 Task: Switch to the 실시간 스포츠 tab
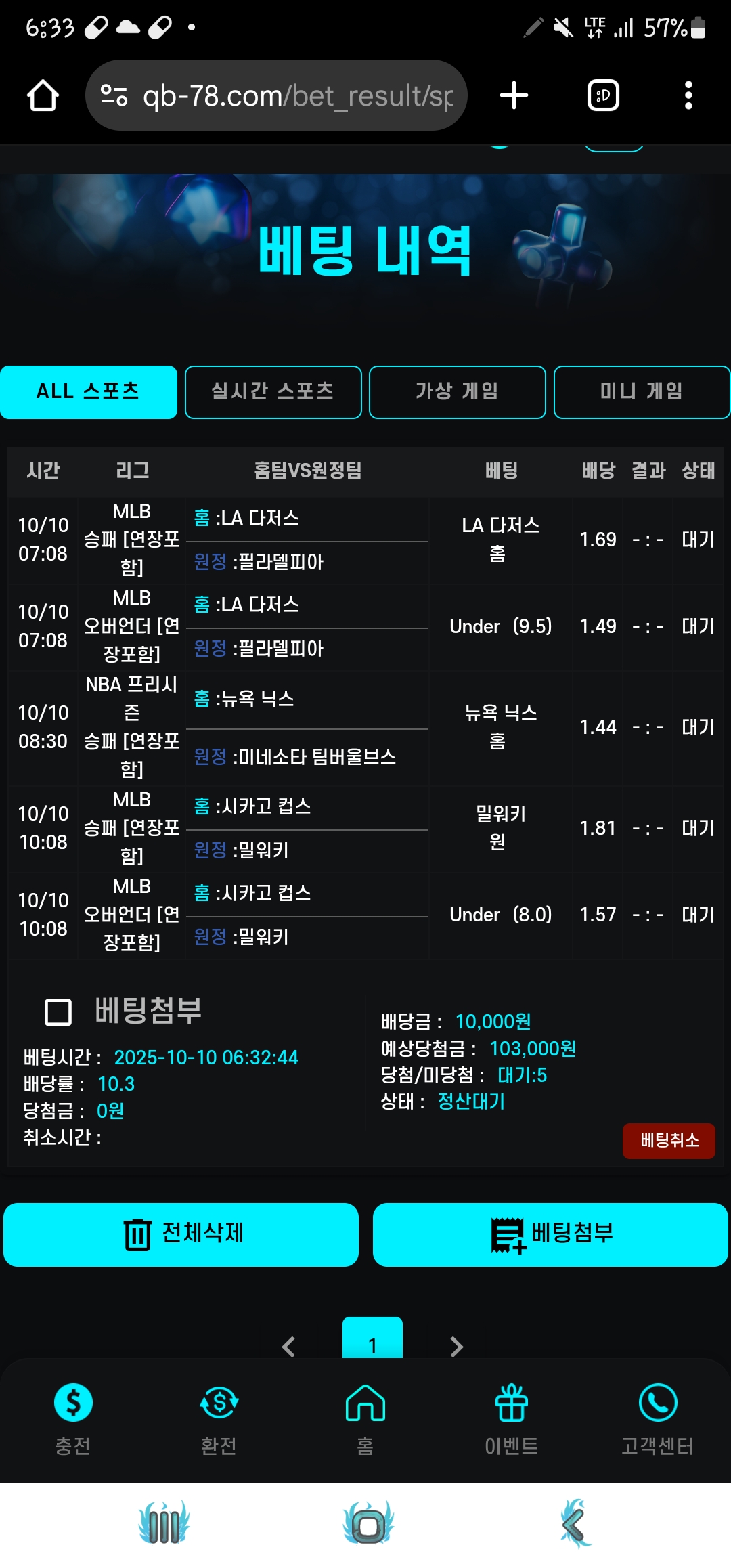point(273,392)
